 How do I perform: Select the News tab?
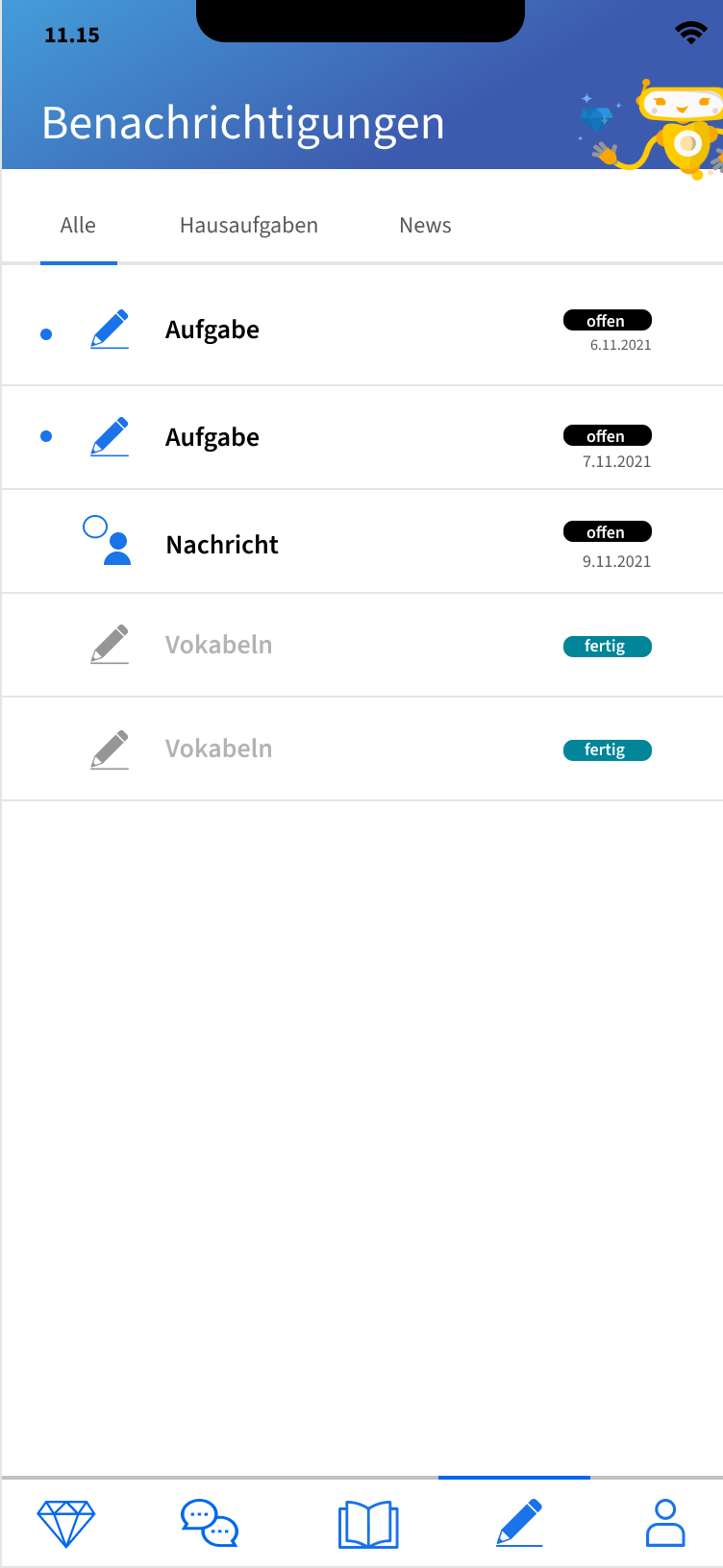coord(425,225)
